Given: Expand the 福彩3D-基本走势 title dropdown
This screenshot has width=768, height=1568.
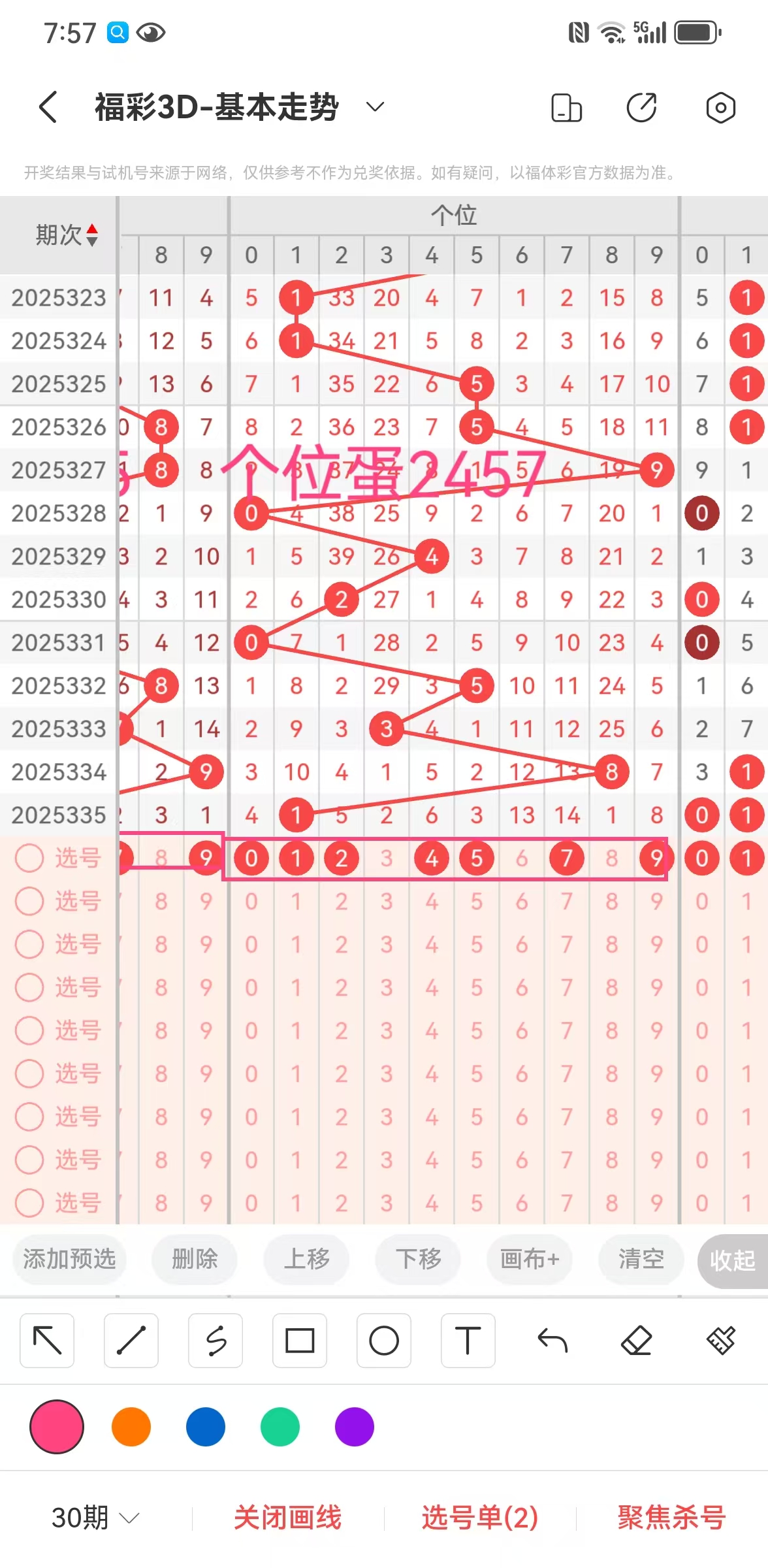Looking at the screenshot, I should 375,106.
